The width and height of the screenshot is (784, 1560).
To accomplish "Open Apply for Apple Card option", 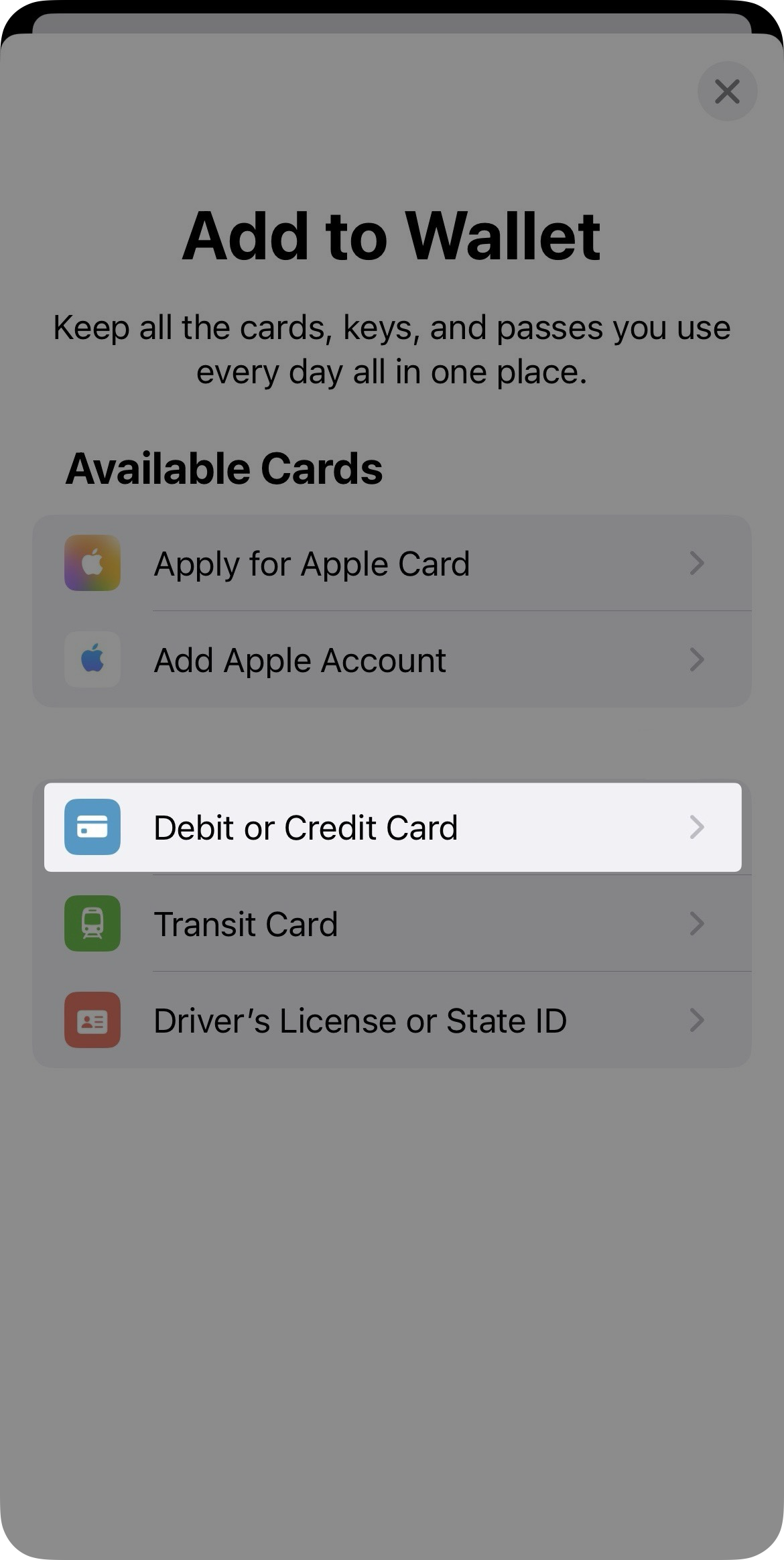I will click(x=392, y=563).
